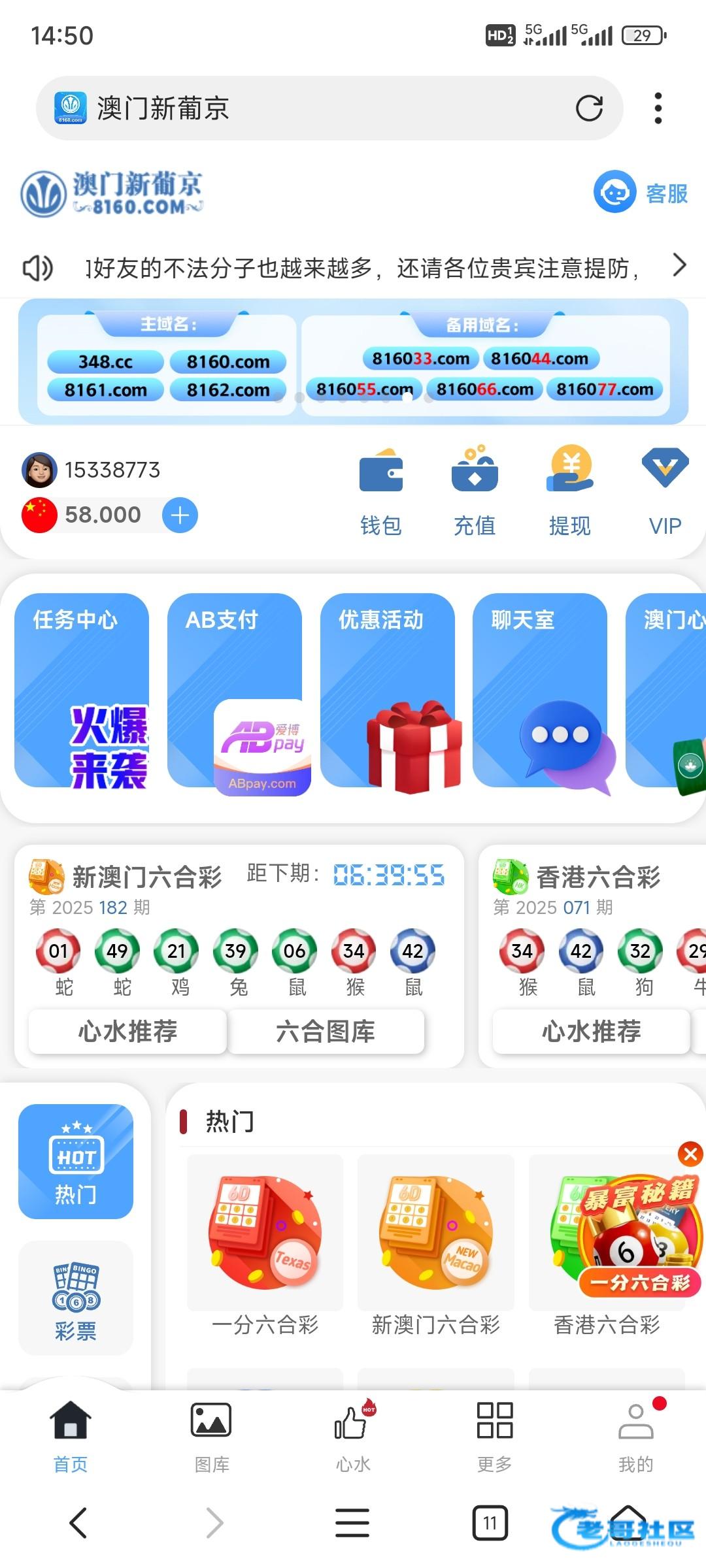Expand the announcement with the arrow
This screenshot has width=706, height=1568.
click(x=679, y=265)
